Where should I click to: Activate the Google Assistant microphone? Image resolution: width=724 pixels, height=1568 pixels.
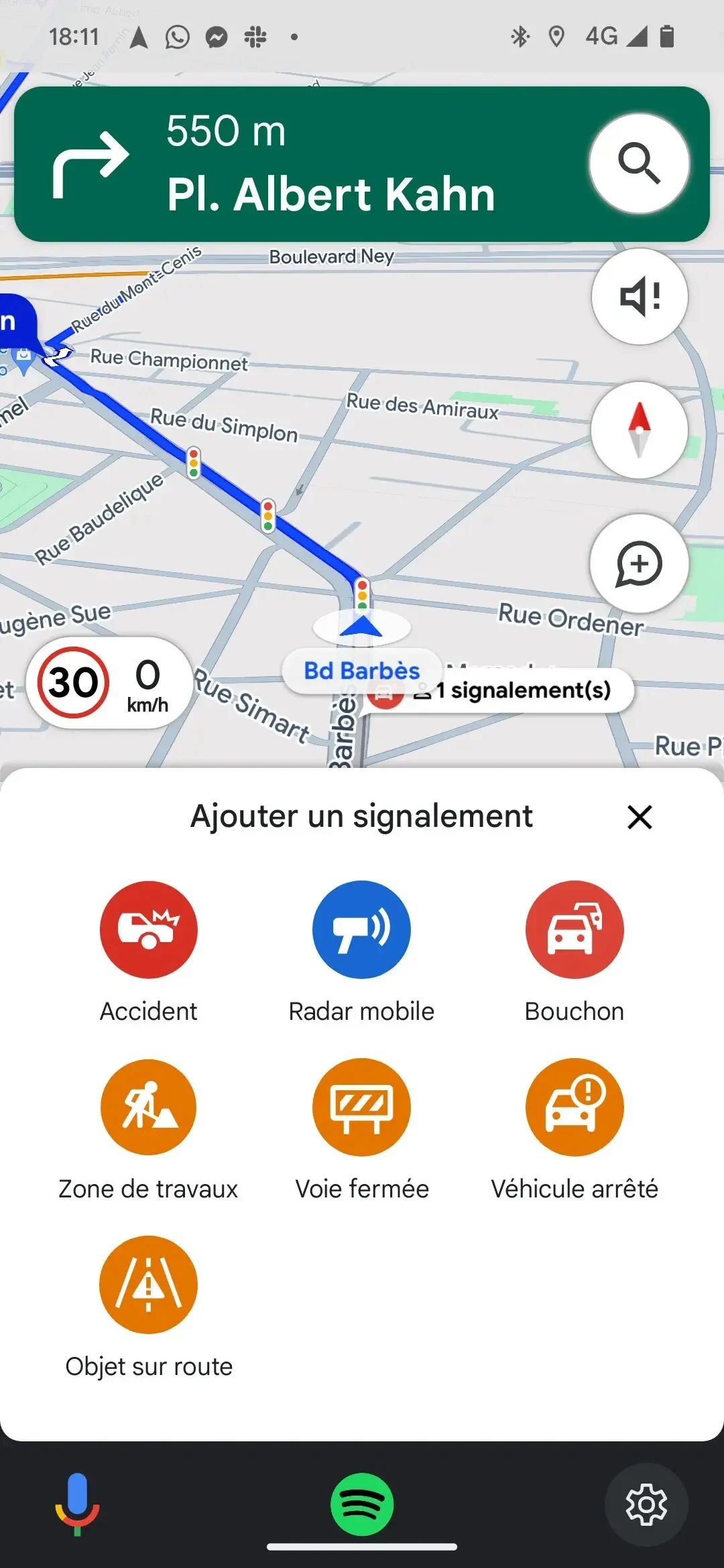point(77,1504)
